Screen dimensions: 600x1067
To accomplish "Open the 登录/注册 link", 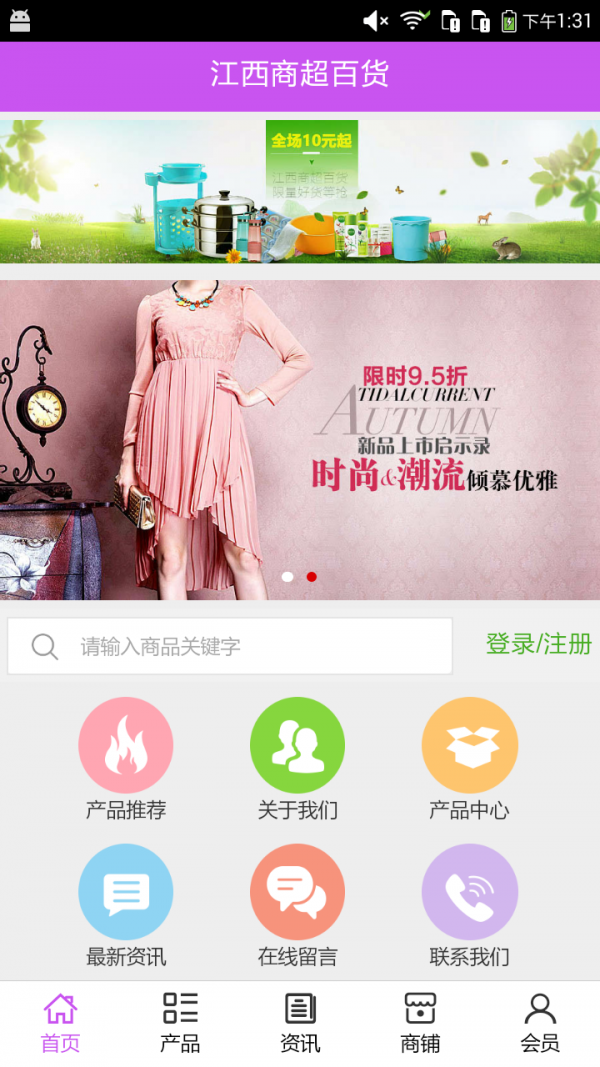I will pyautogui.click(x=538, y=644).
